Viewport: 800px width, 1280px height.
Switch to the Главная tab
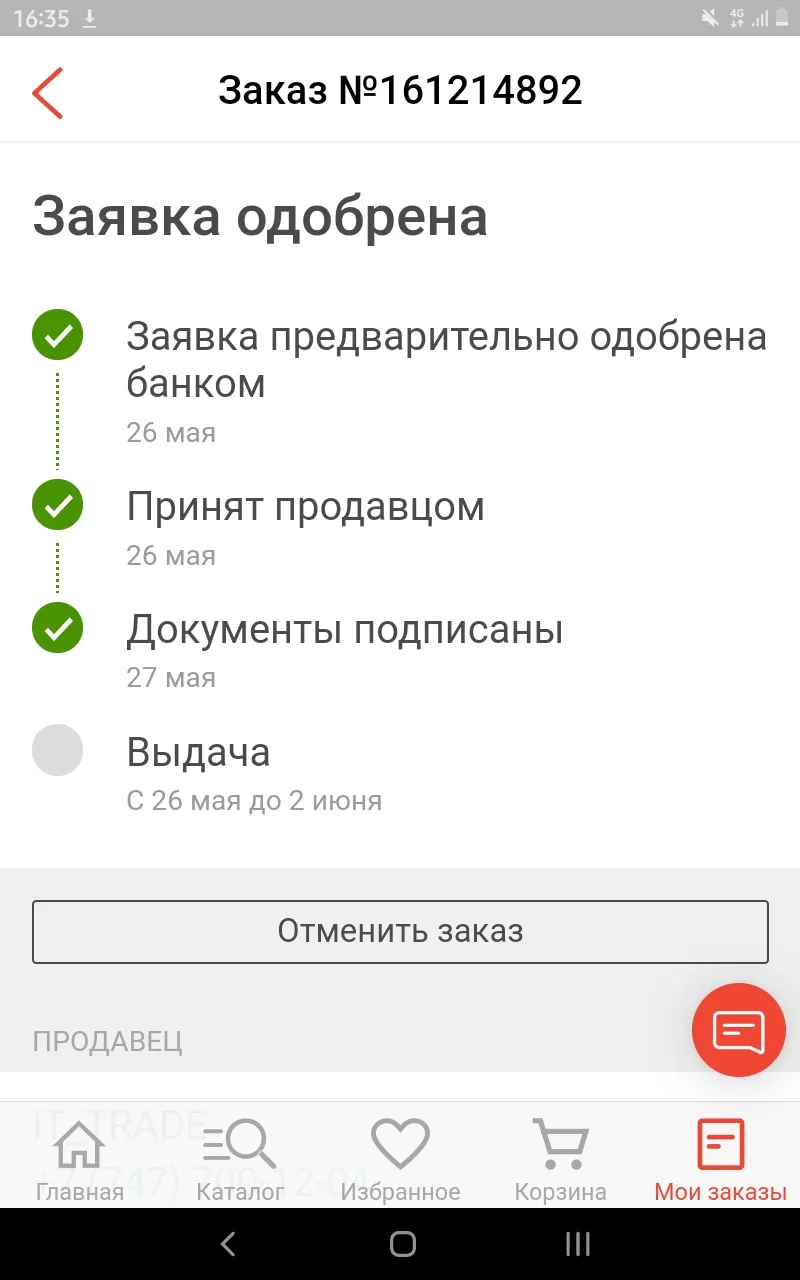(80, 1160)
